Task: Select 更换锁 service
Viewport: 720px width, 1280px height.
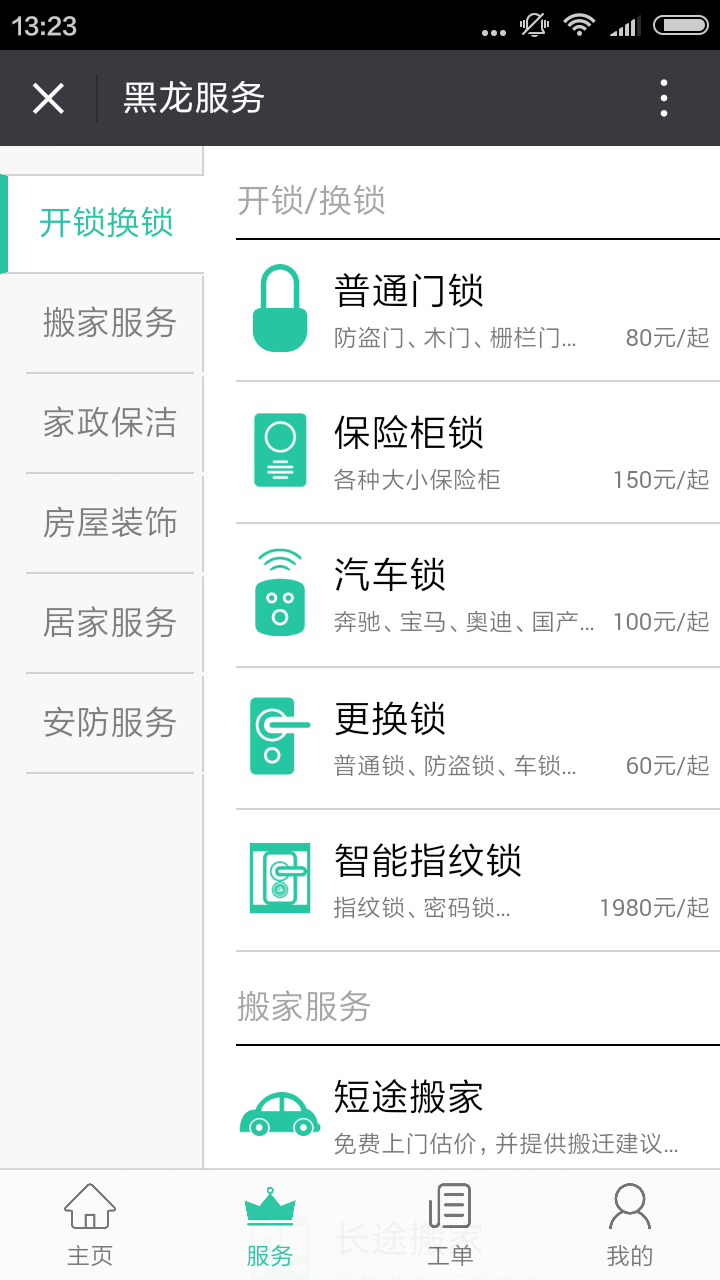Action: tap(477, 738)
